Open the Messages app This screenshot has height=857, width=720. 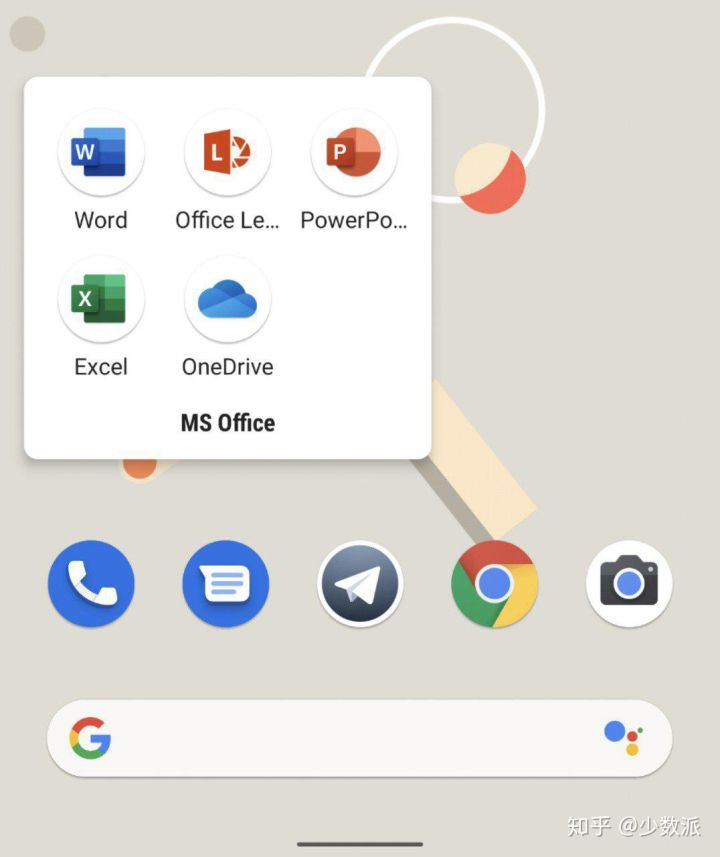pyautogui.click(x=226, y=584)
